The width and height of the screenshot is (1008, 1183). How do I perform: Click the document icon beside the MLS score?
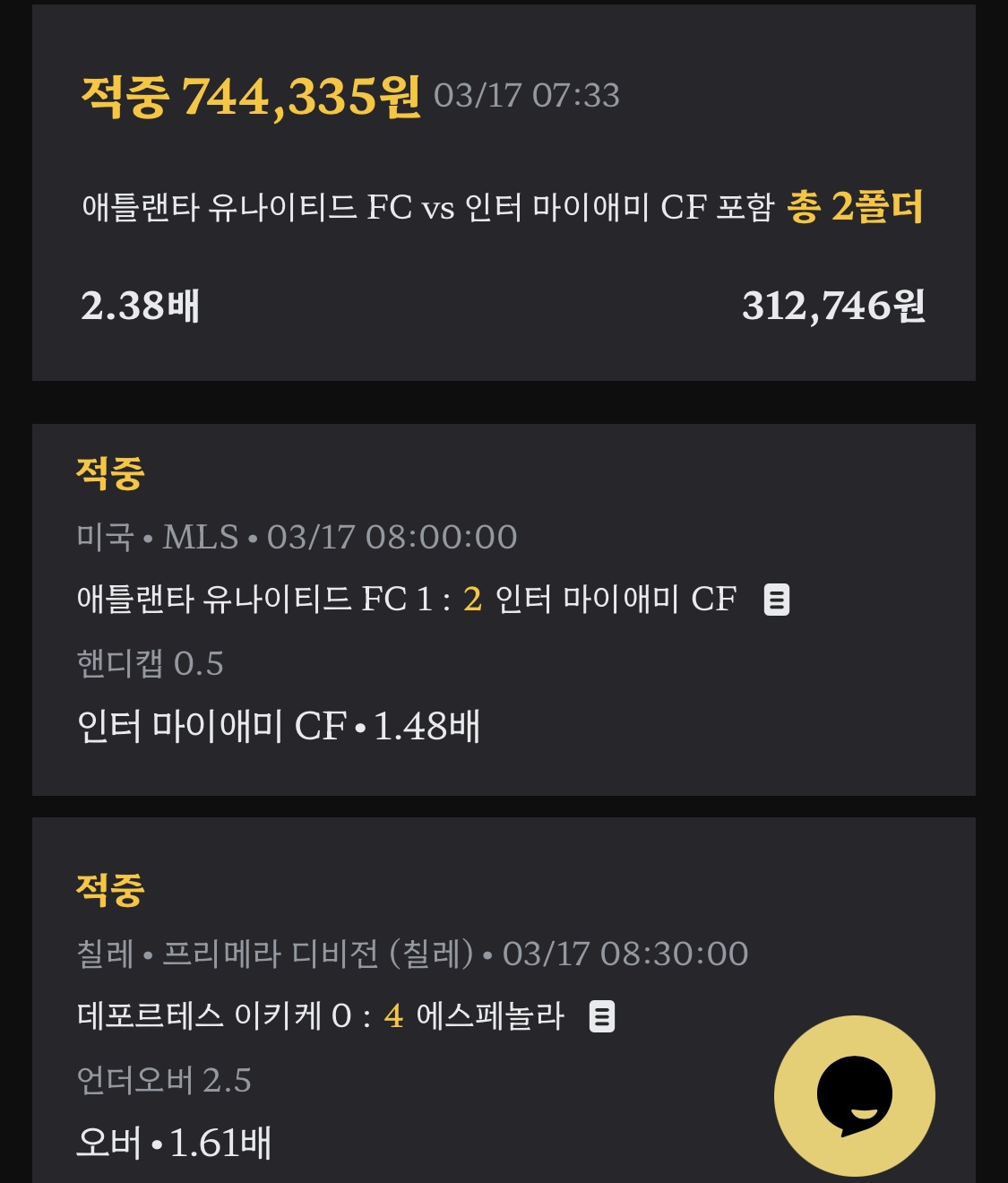pos(776,597)
